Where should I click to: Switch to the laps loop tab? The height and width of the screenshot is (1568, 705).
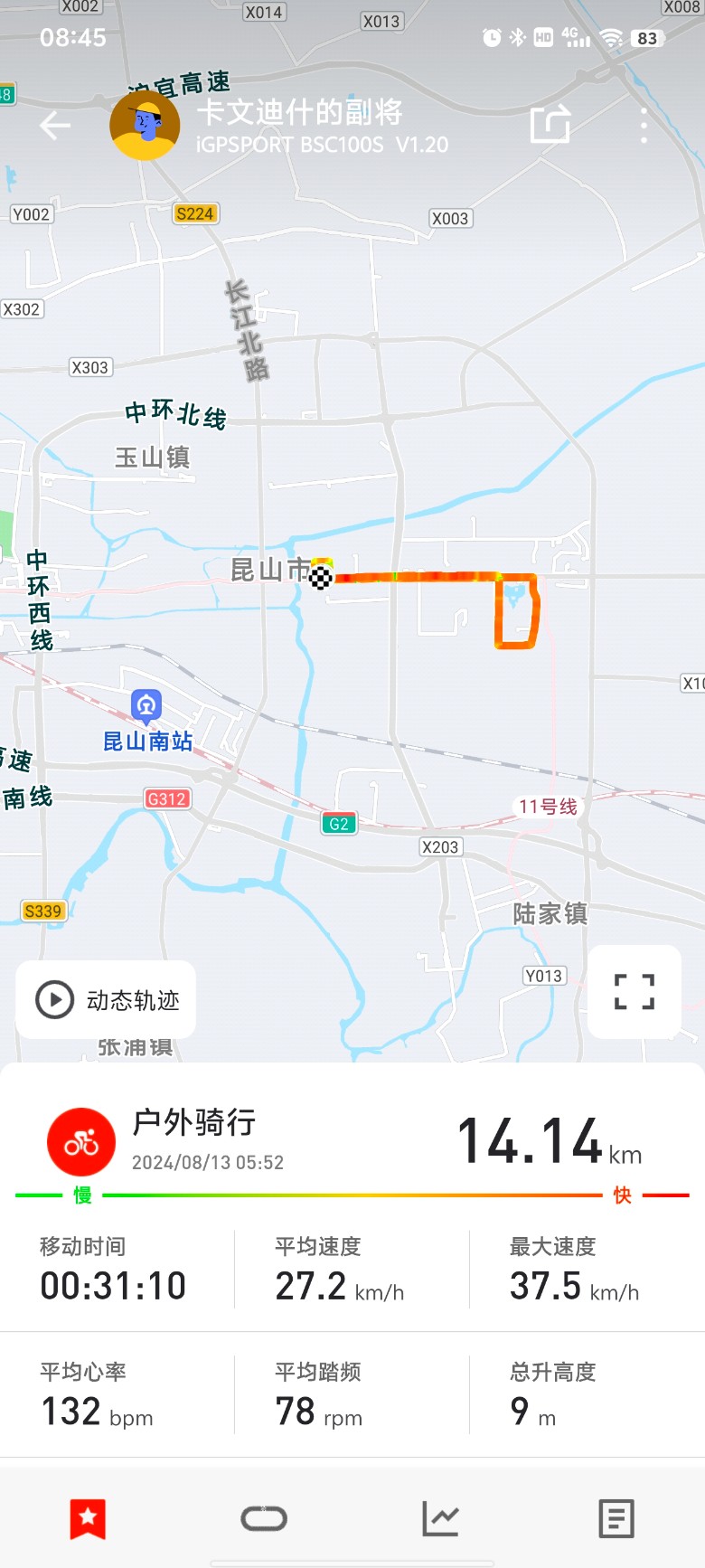[264, 1518]
